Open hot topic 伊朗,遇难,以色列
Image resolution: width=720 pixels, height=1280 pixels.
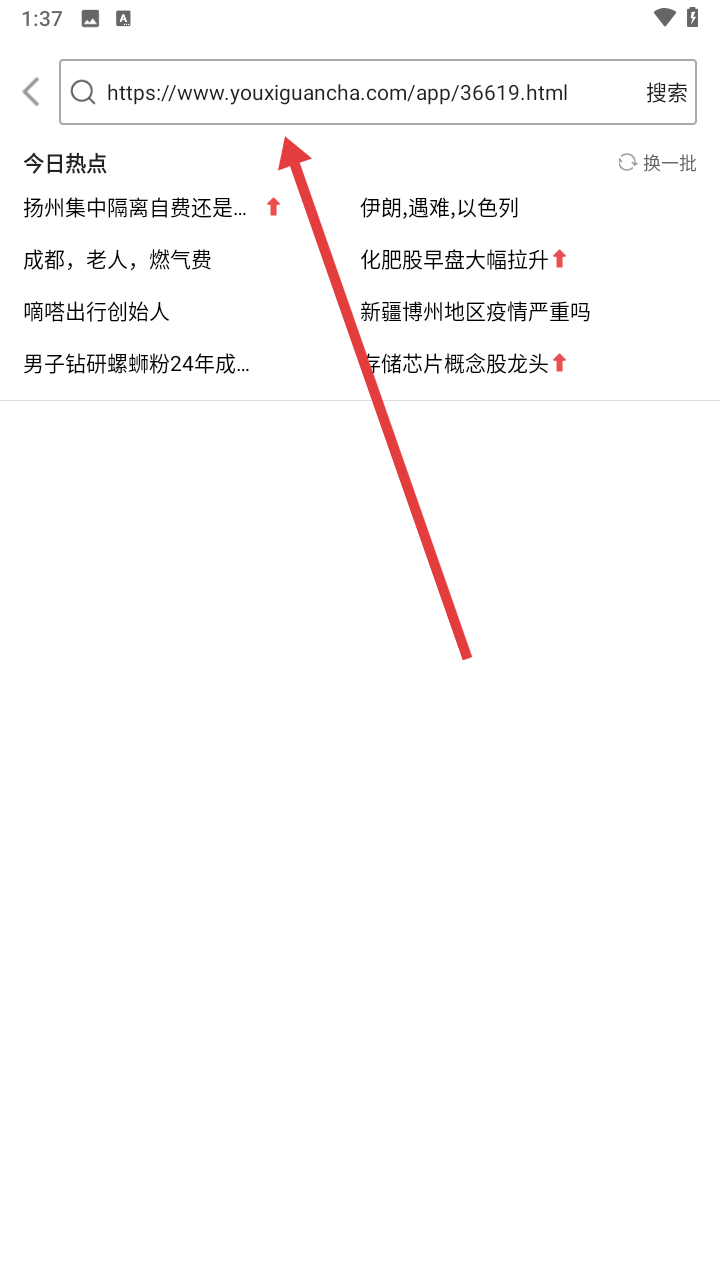coord(439,208)
